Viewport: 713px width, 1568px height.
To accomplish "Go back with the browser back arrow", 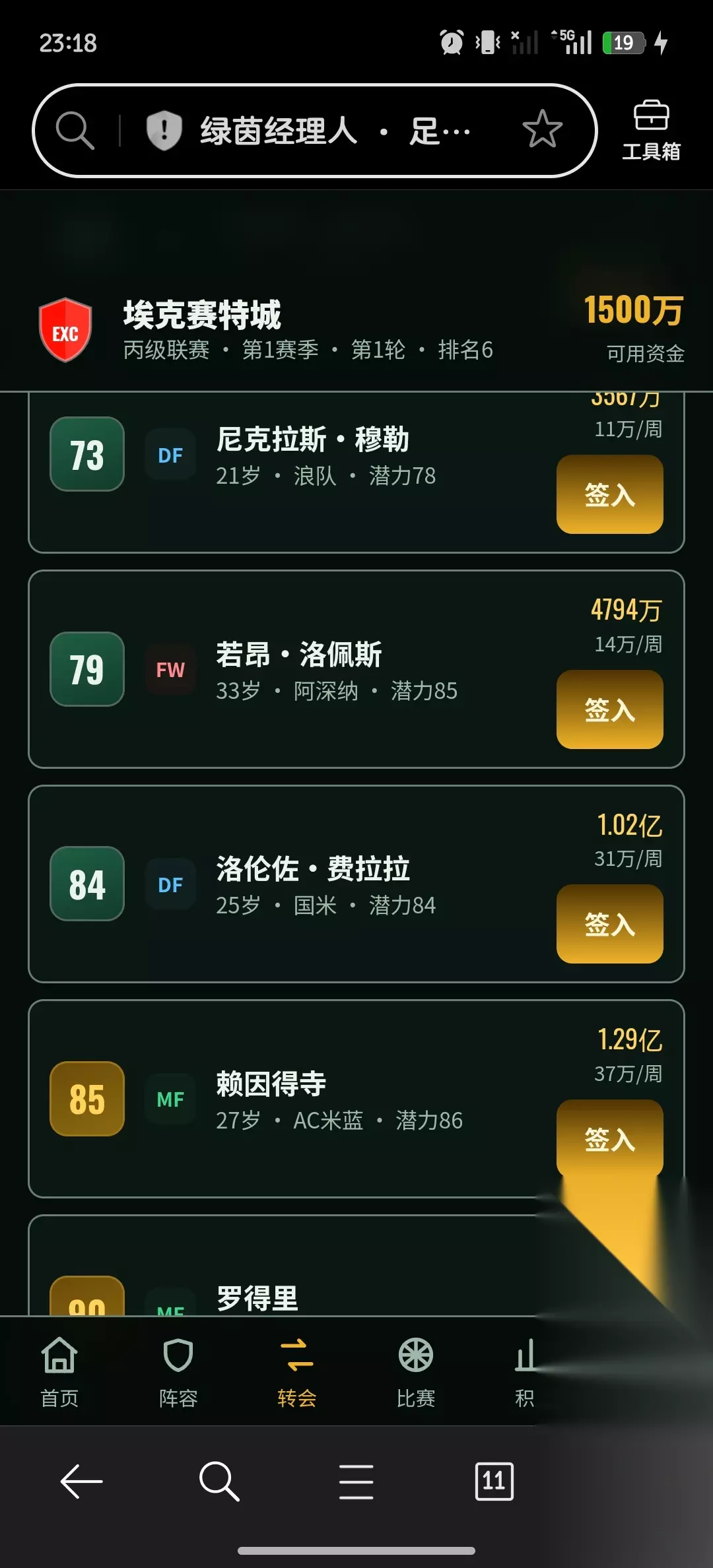I will tap(82, 1482).
